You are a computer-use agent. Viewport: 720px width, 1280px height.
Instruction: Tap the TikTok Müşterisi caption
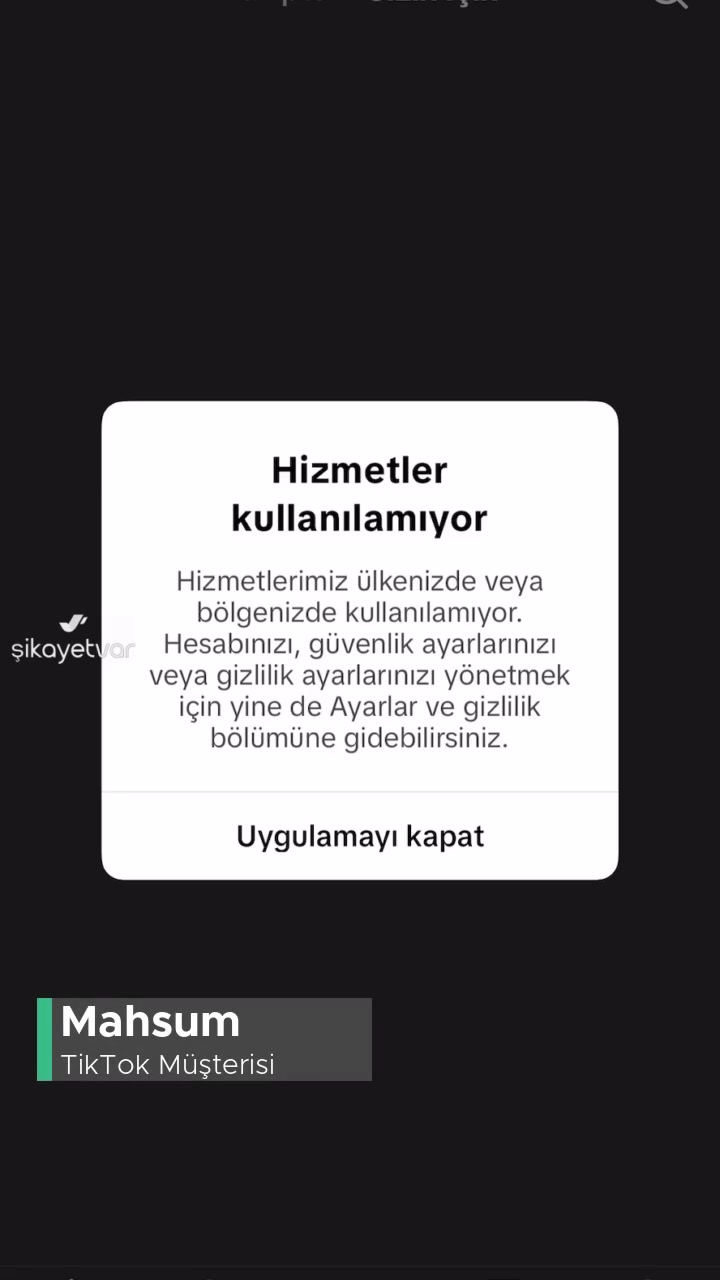[167, 1064]
